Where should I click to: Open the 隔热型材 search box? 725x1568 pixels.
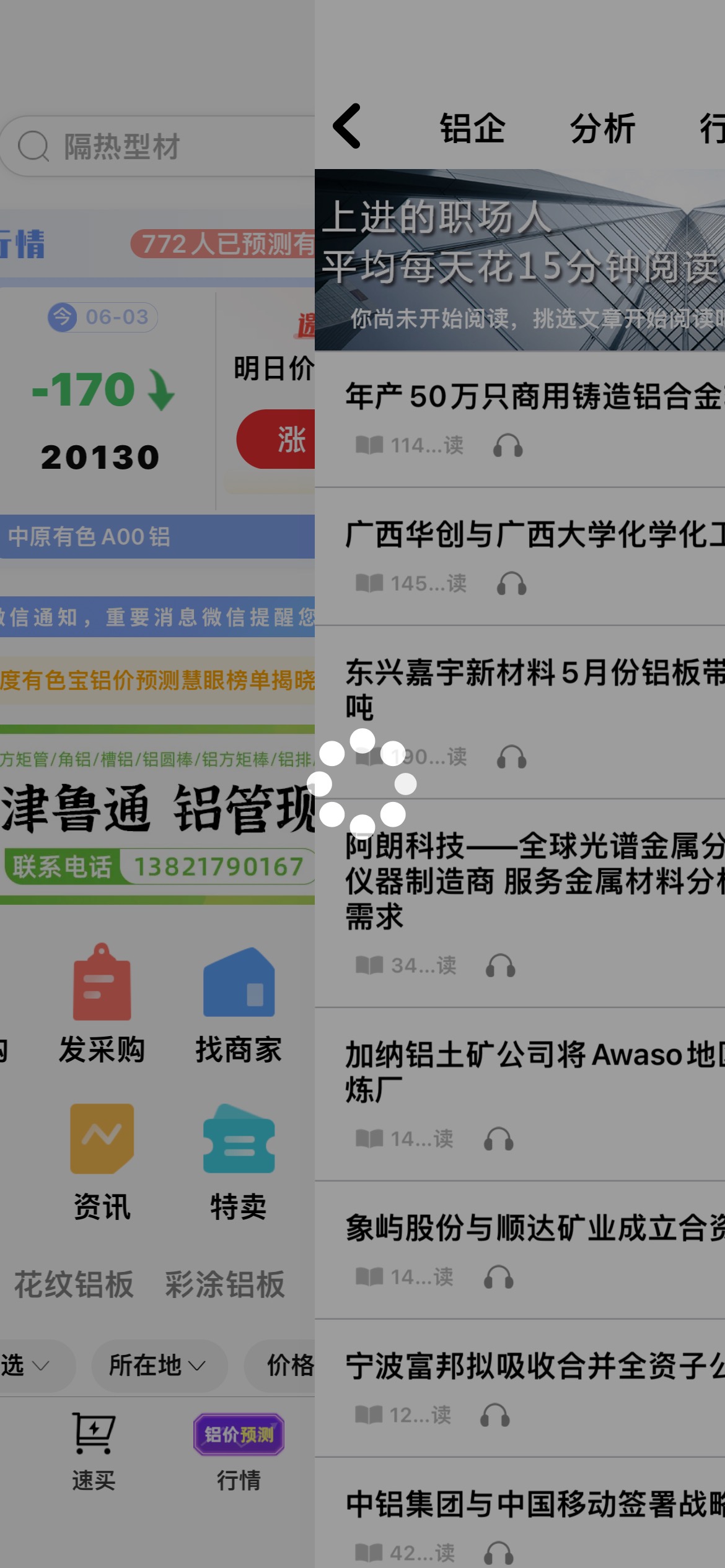[157, 147]
